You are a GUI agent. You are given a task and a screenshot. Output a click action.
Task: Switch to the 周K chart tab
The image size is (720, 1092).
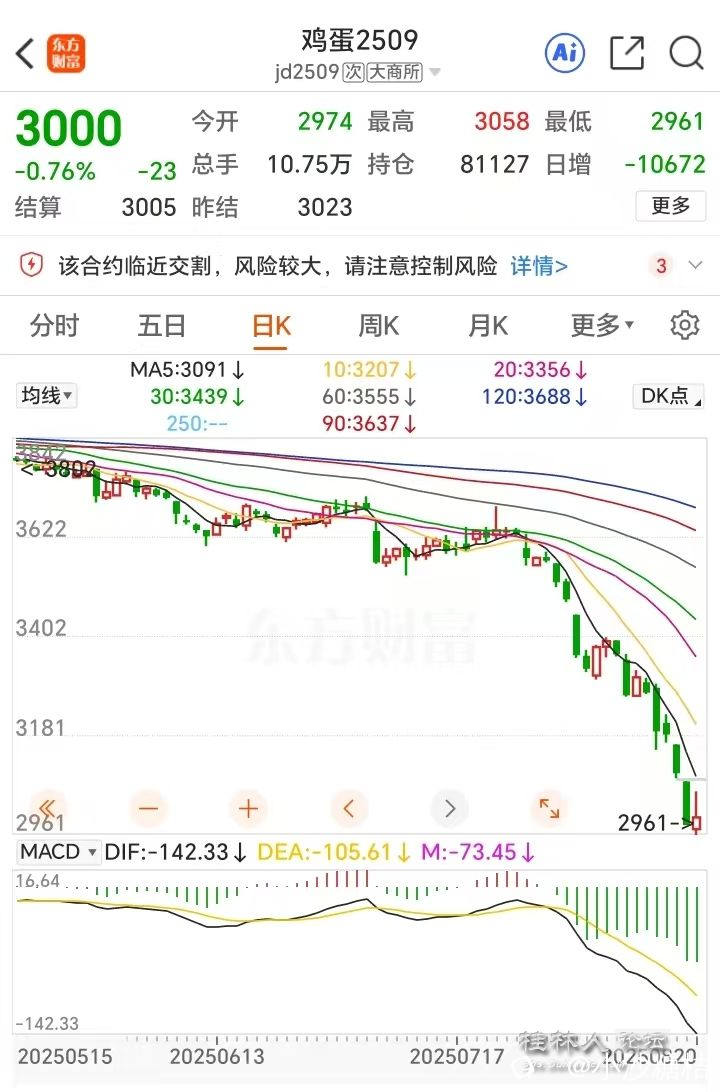pos(378,326)
